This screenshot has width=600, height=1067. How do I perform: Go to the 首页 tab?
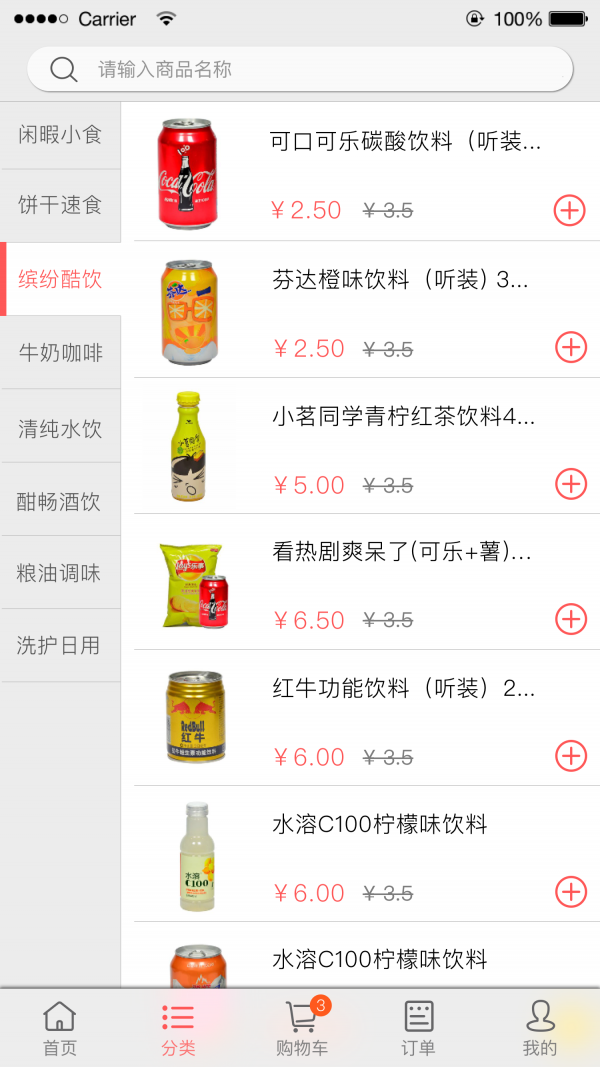(x=60, y=1029)
